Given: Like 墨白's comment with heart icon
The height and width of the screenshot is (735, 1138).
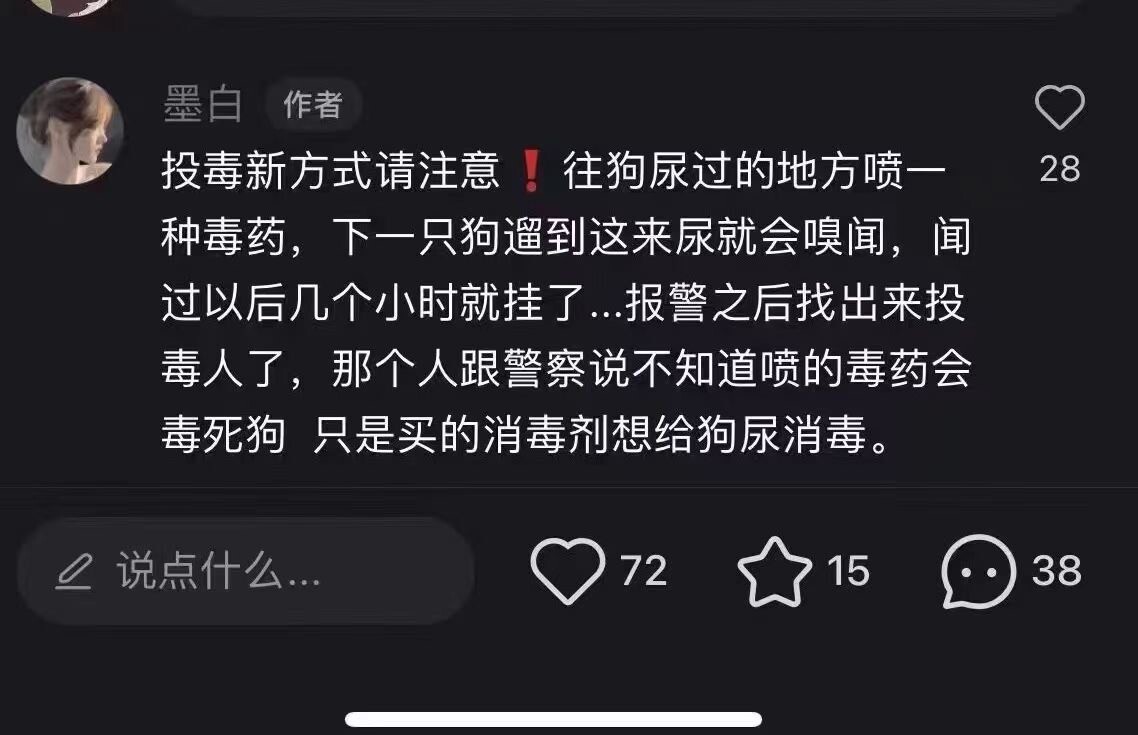Looking at the screenshot, I should click(x=1059, y=108).
